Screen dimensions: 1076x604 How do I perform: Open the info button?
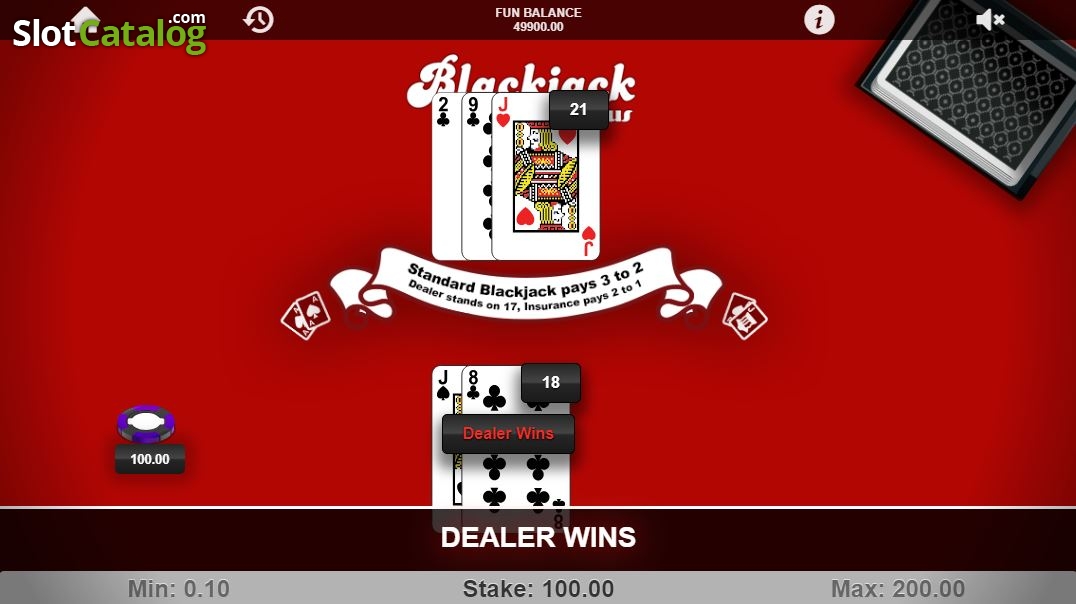pos(819,19)
